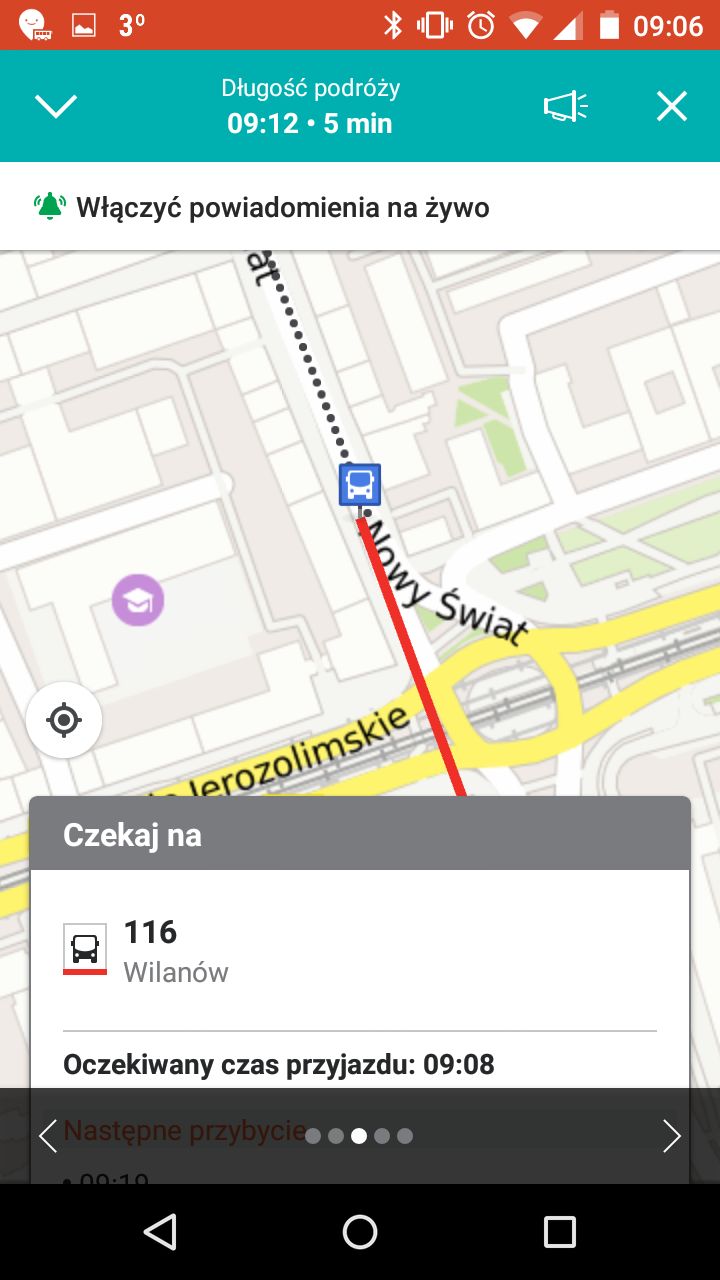This screenshot has width=720, height=1280.
Task: Collapse the trip view with down chevron
Action: point(56,106)
